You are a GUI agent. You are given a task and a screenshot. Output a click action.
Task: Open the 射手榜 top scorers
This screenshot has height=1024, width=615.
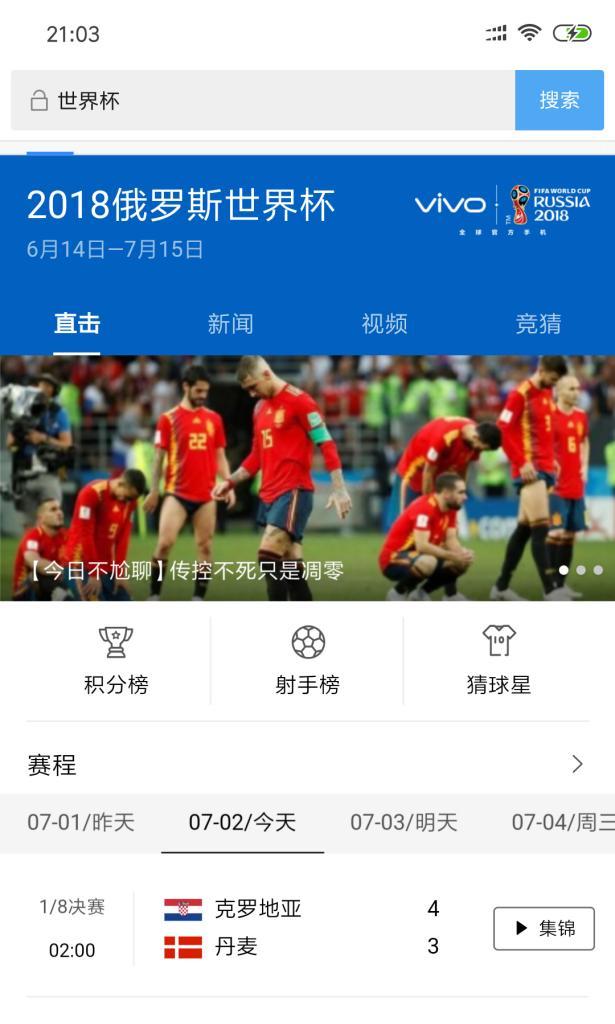(307, 661)
